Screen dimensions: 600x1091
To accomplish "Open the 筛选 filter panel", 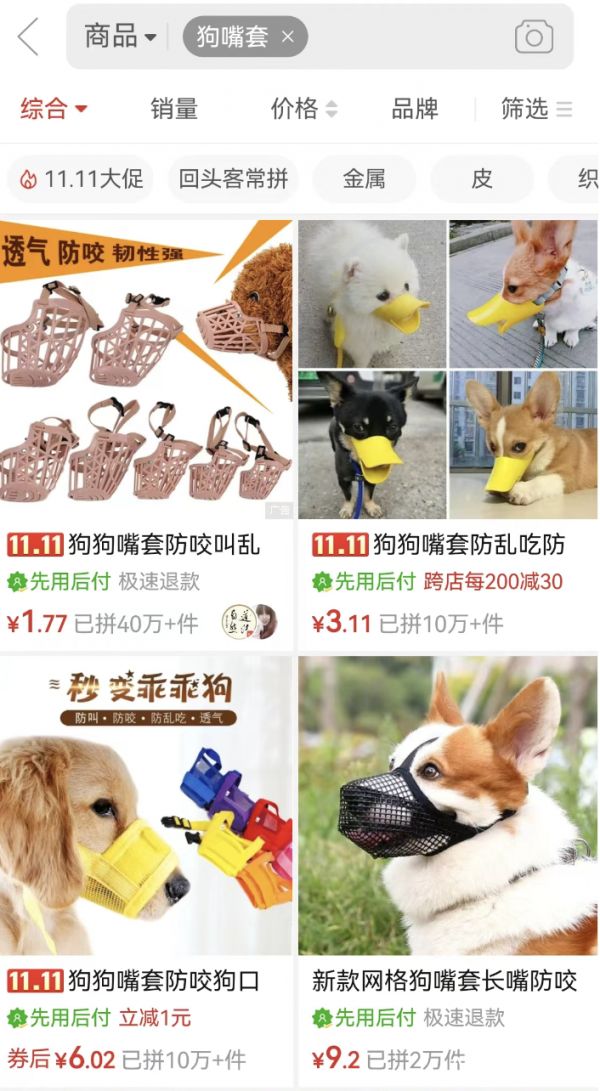I will point(536,109).
